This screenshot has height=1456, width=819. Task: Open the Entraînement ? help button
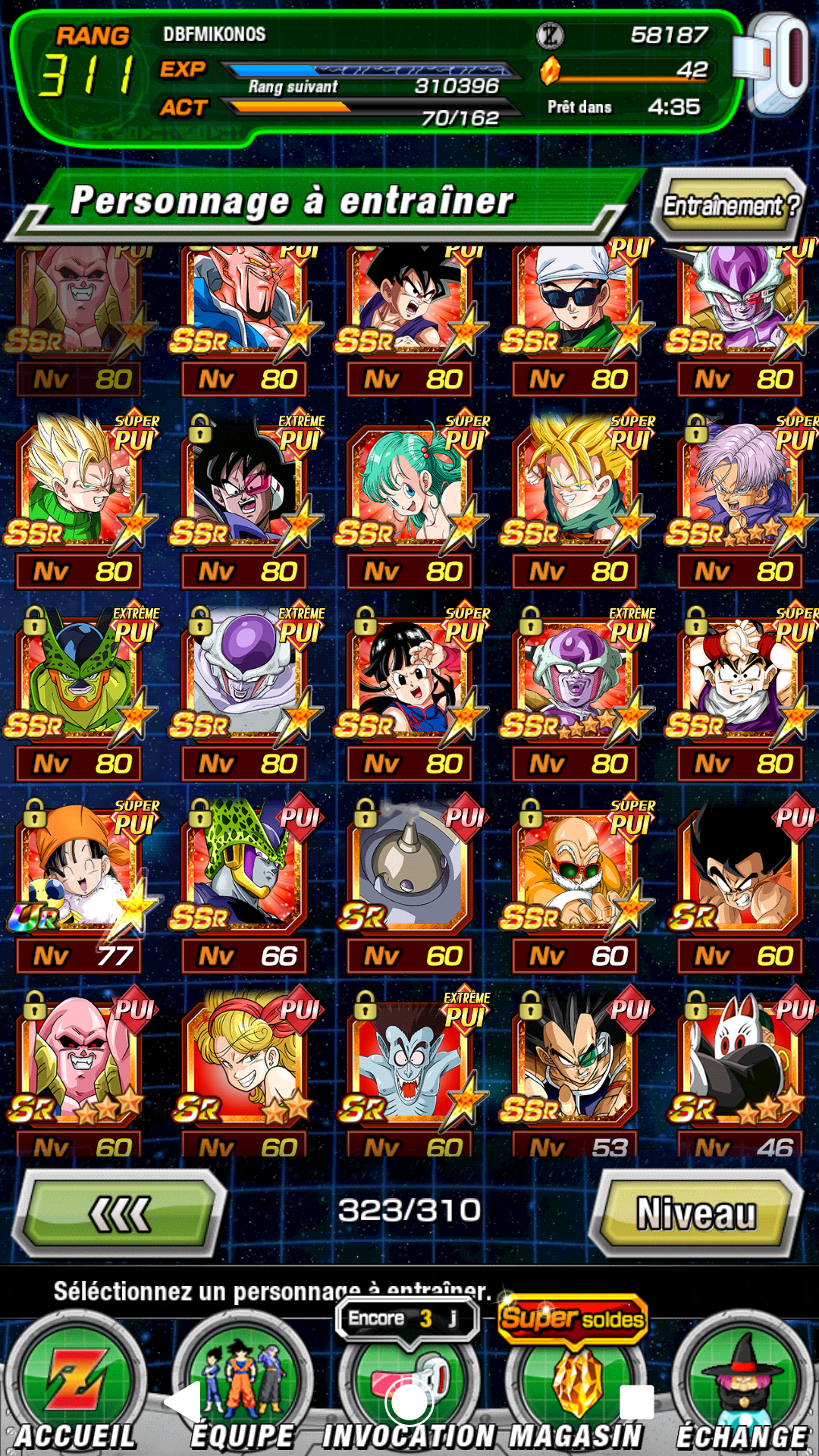click(729, 206)
